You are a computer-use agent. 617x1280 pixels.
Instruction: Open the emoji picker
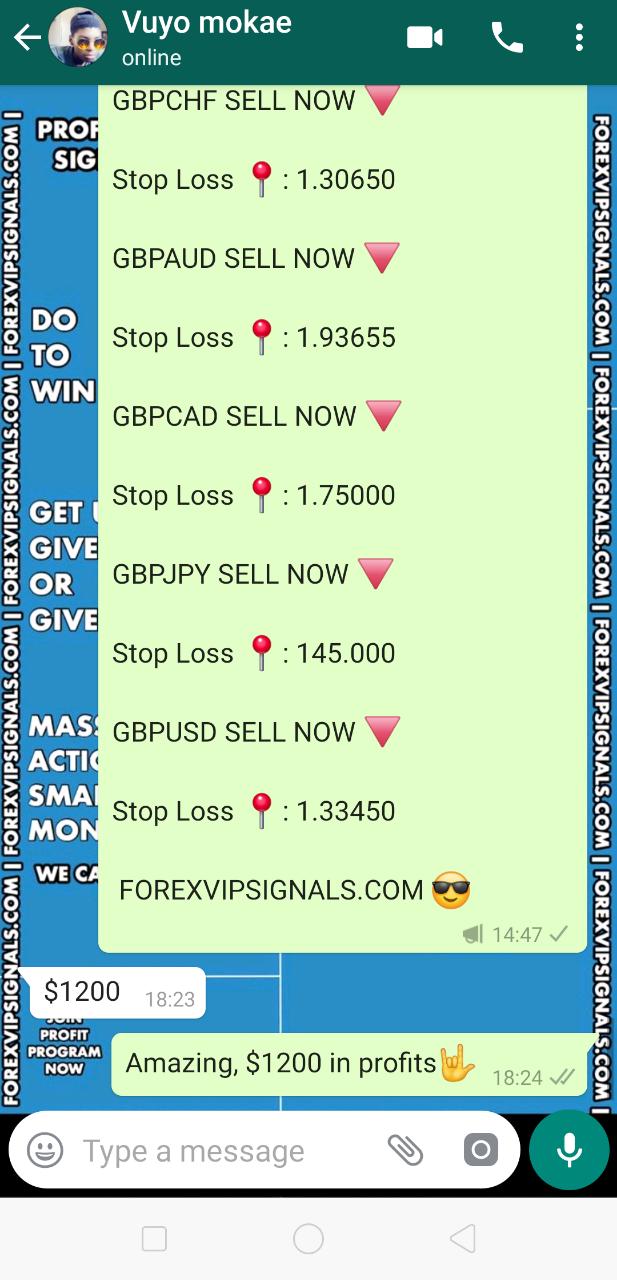tap(45, 1150)
